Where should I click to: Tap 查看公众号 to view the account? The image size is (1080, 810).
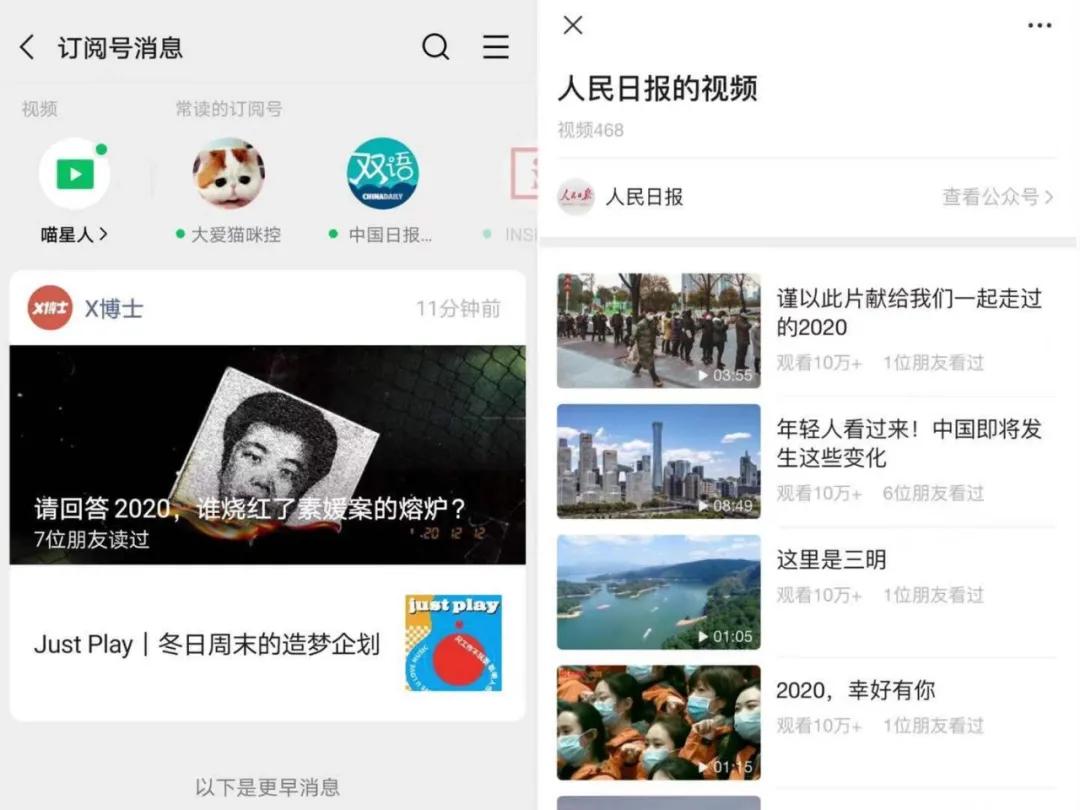click(x=997, y=197)
